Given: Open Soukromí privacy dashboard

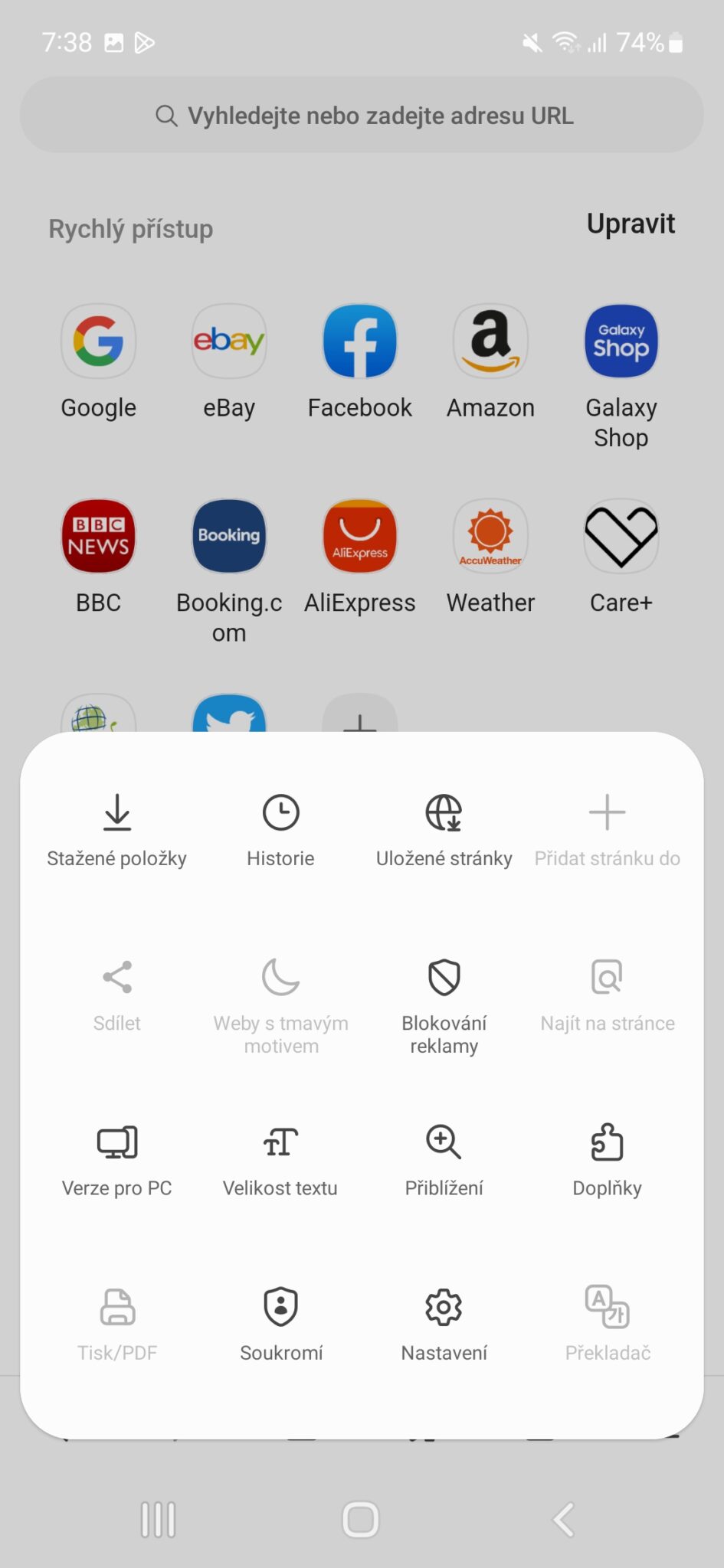Looking at the screenshot, I should [280, 1324].
